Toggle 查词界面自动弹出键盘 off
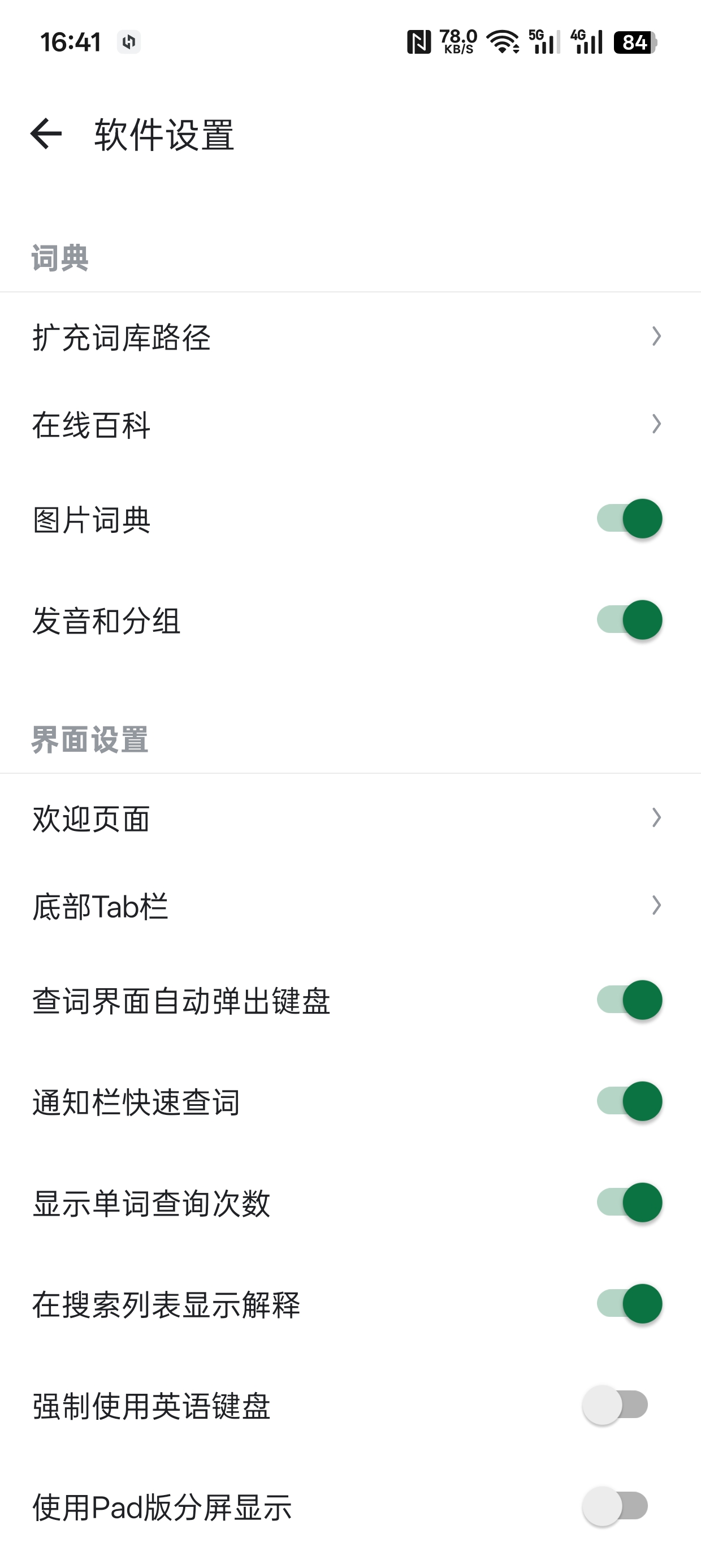 tap(629, 1000)
